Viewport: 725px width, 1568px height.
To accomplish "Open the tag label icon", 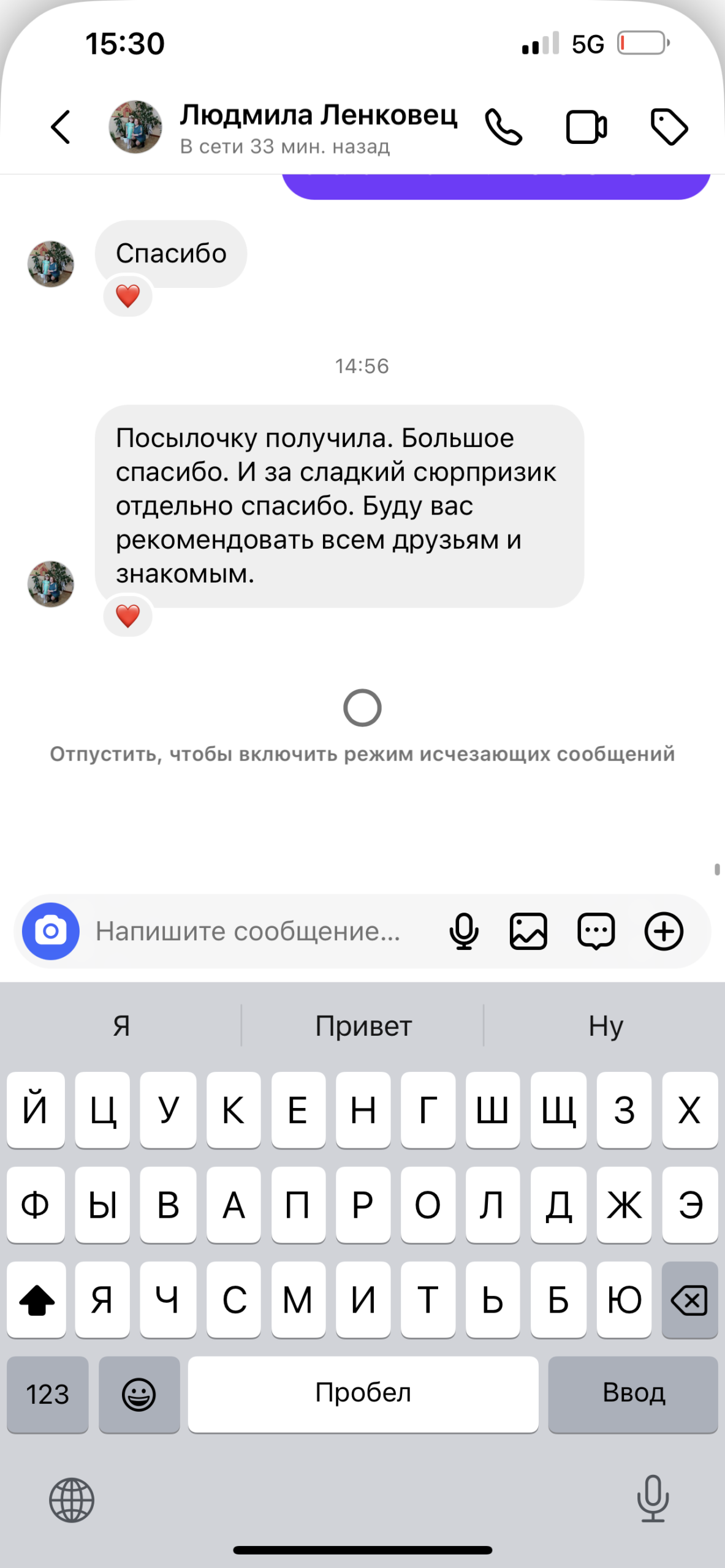I will (x=669, y=127).
